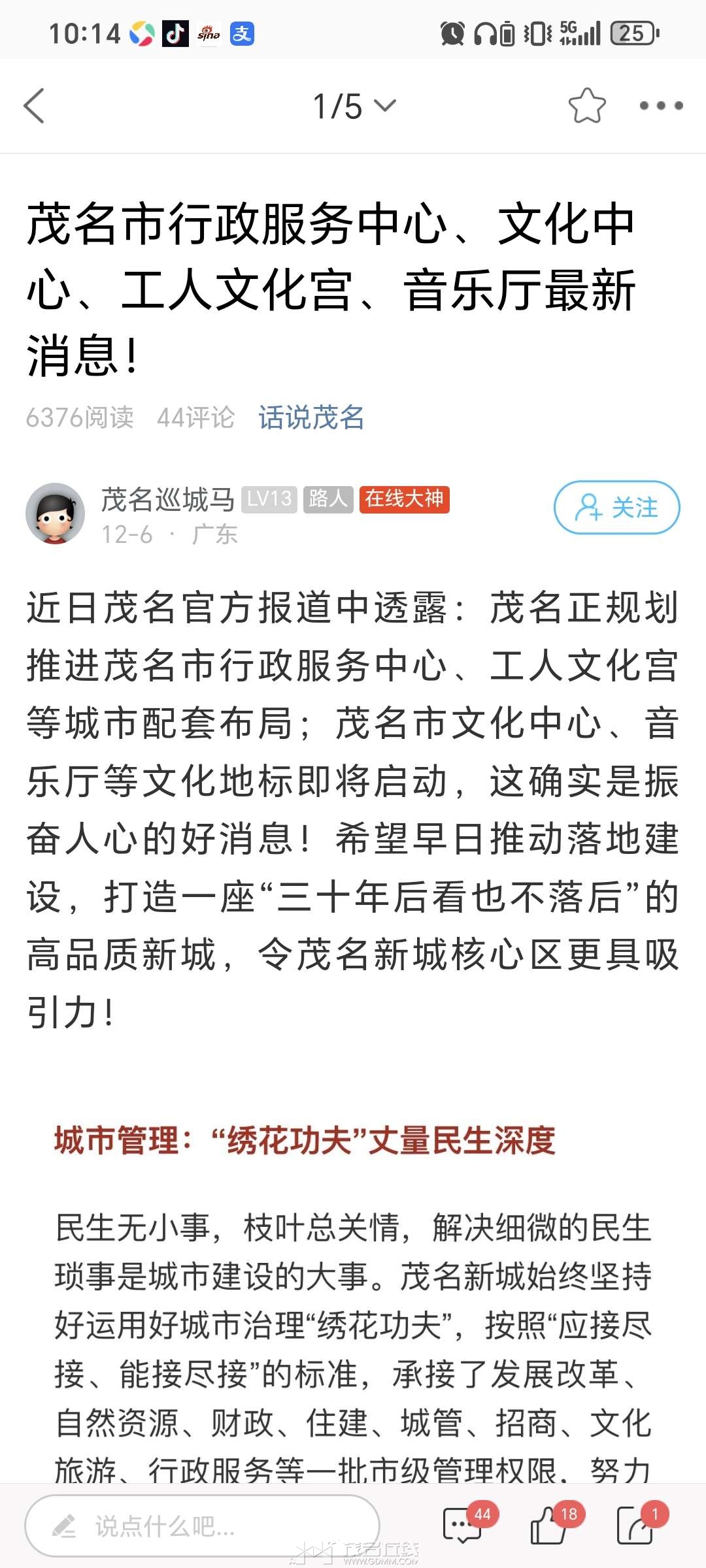Follow the author with the 关注 button
706x1568 pixels.
point(616,508)
